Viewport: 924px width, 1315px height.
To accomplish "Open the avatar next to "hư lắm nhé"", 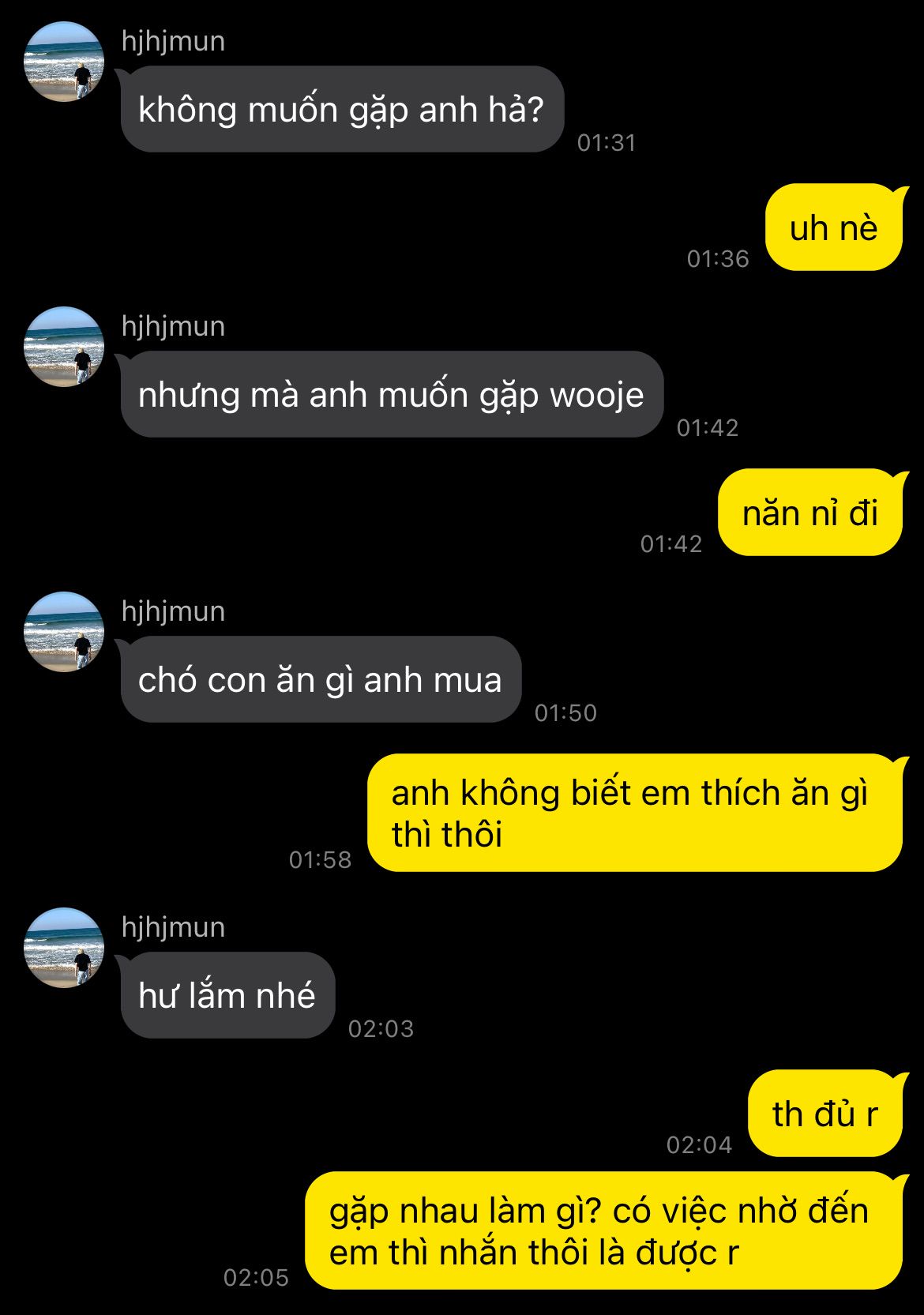I will point(64,948).
